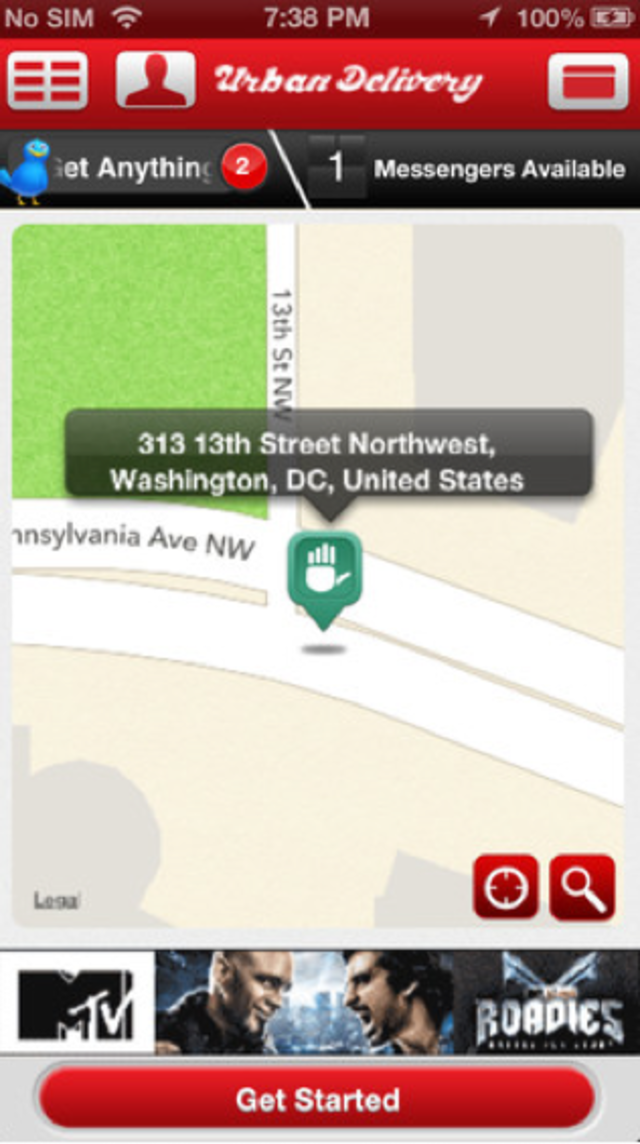The image size is (640, 1144).
Task: Search for an address on map
Action: [x=582, y=886]
